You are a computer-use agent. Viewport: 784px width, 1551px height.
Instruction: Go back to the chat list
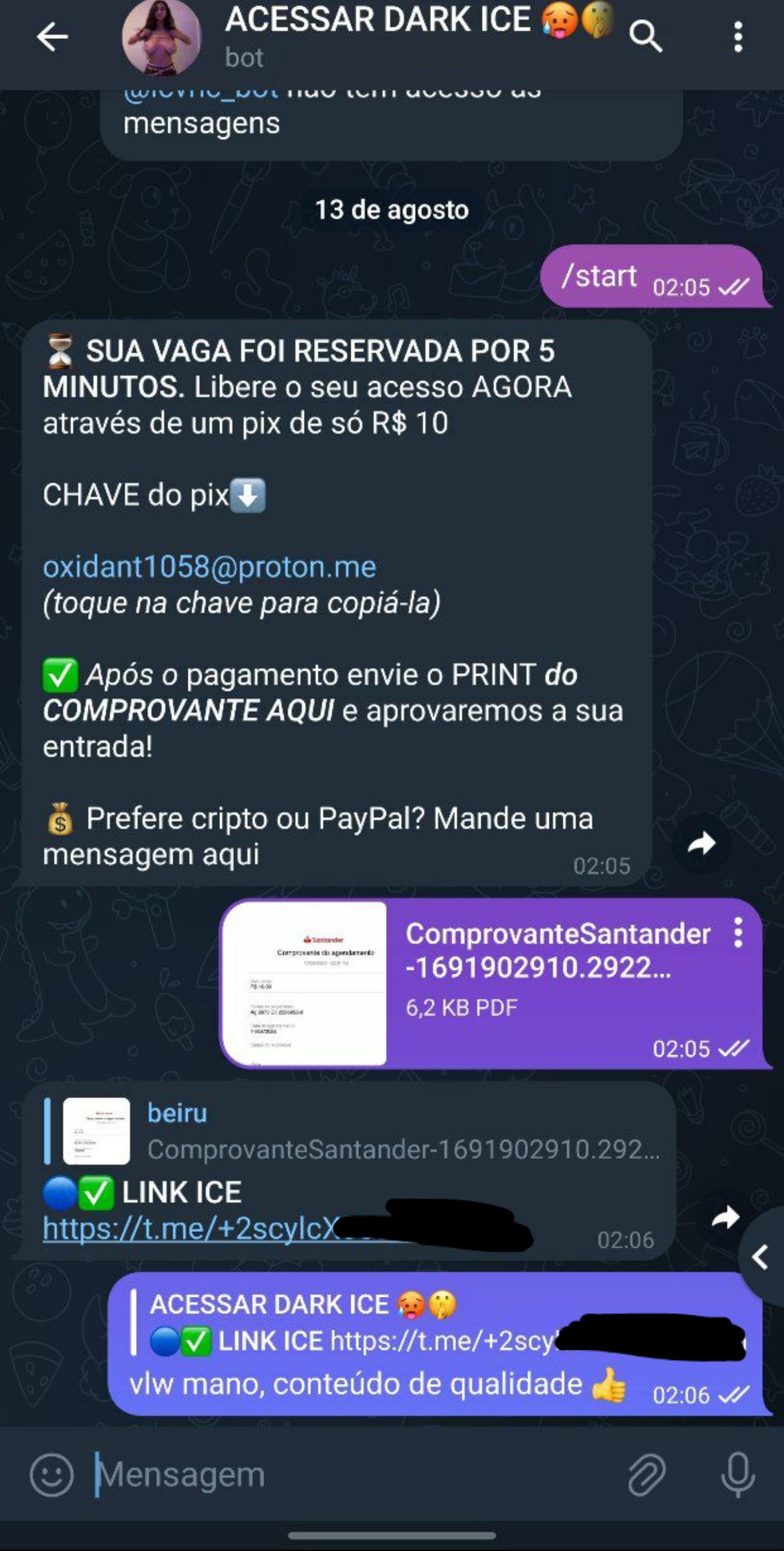tap(52, 38)
